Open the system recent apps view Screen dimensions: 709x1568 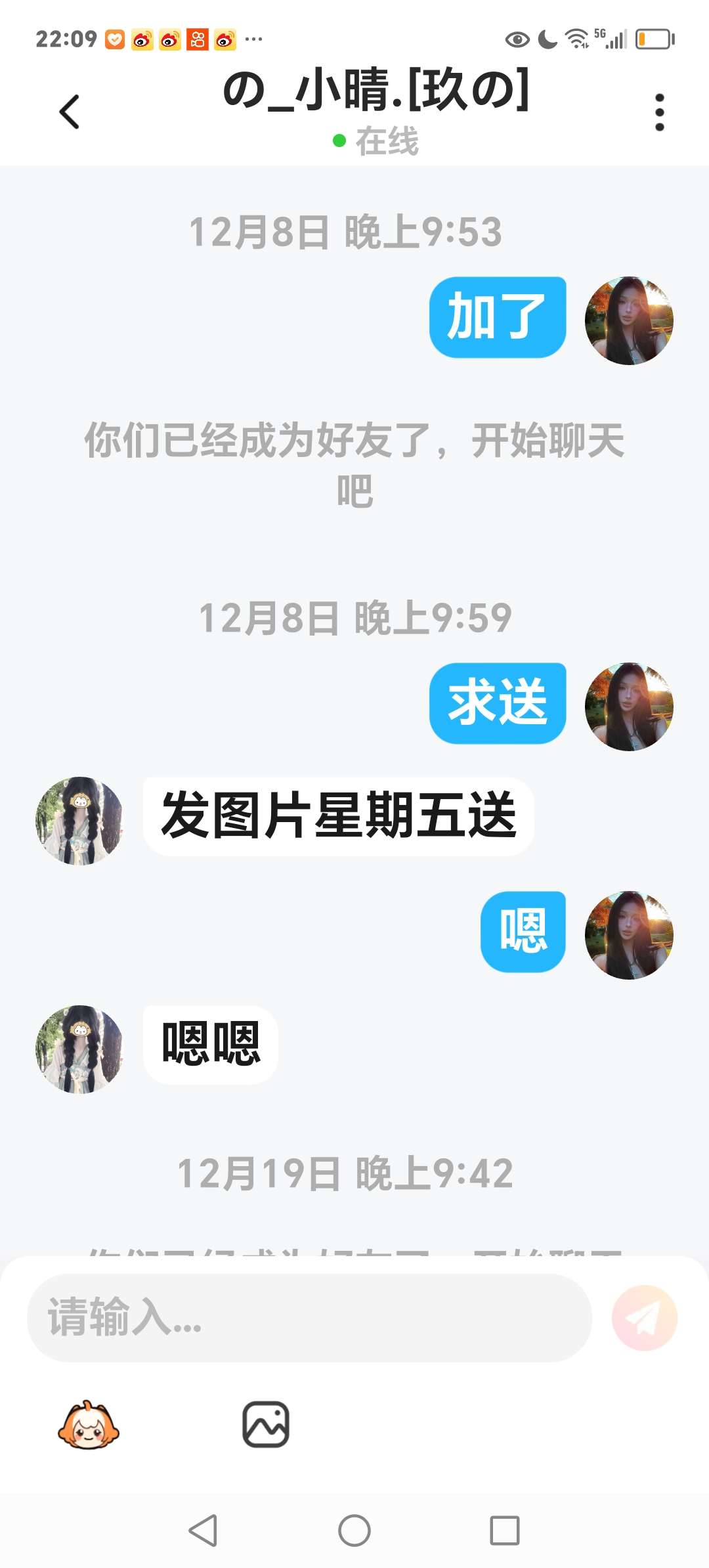tap(505, 1531)
